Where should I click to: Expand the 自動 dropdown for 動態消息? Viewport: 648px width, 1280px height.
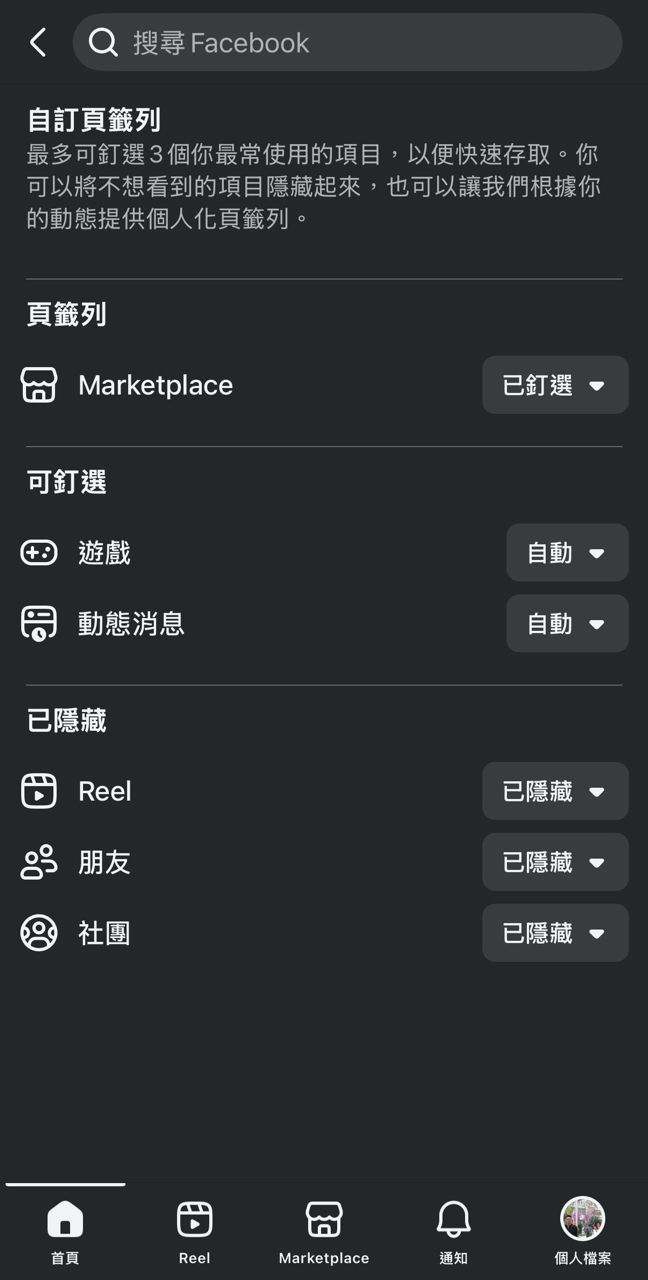coord(567,624)
